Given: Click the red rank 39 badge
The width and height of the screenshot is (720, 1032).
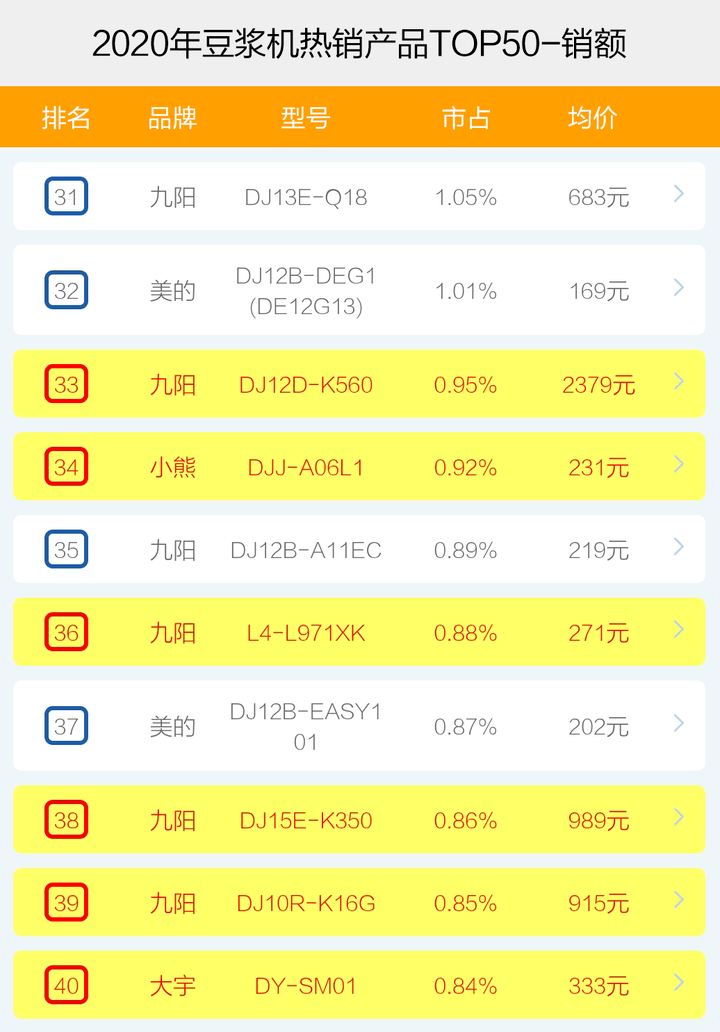Looking at the screenshot, I should [x=66, y=902].
